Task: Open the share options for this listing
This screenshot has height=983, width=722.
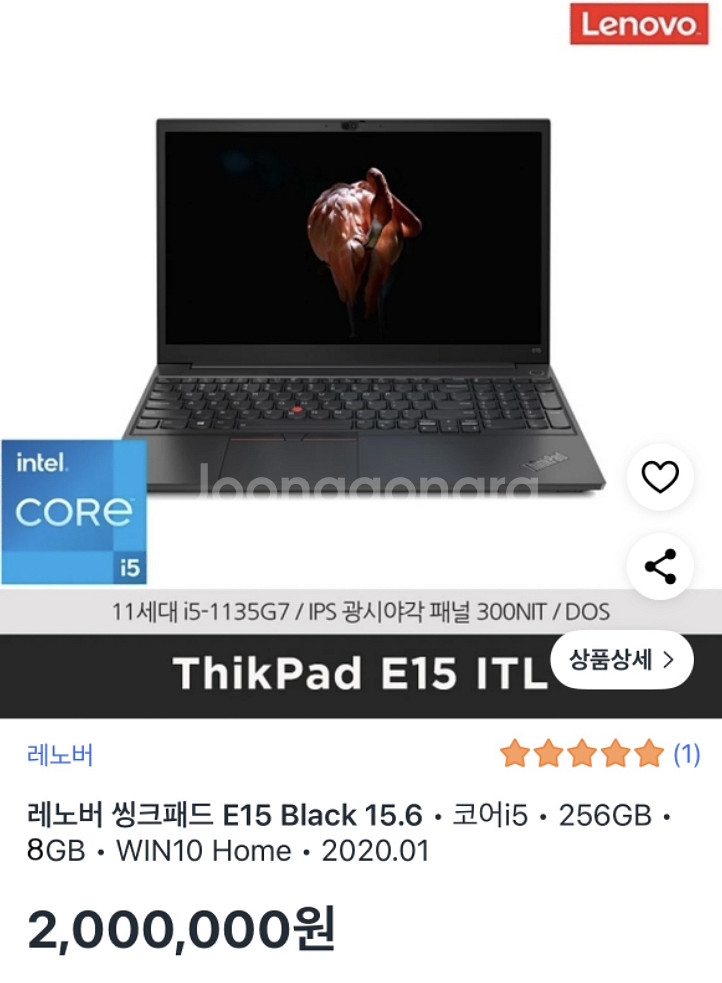Action: (x=658, y=566)
